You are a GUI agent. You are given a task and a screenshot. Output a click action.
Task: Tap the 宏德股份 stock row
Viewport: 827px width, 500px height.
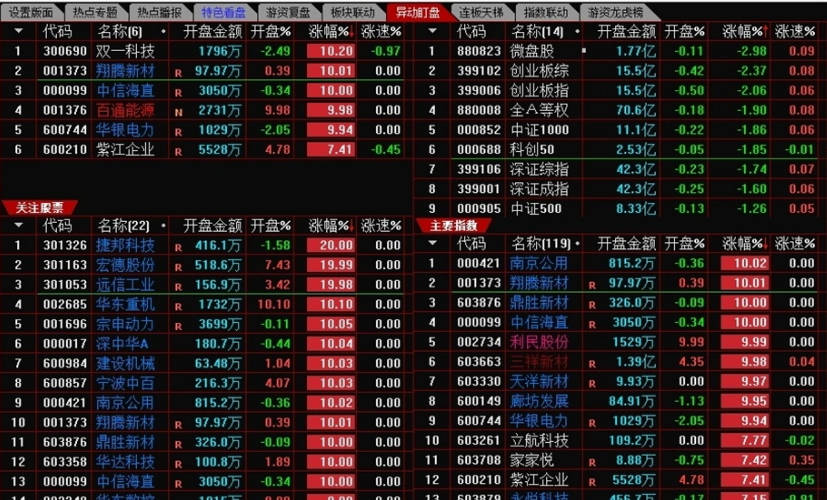coord(125,264)
